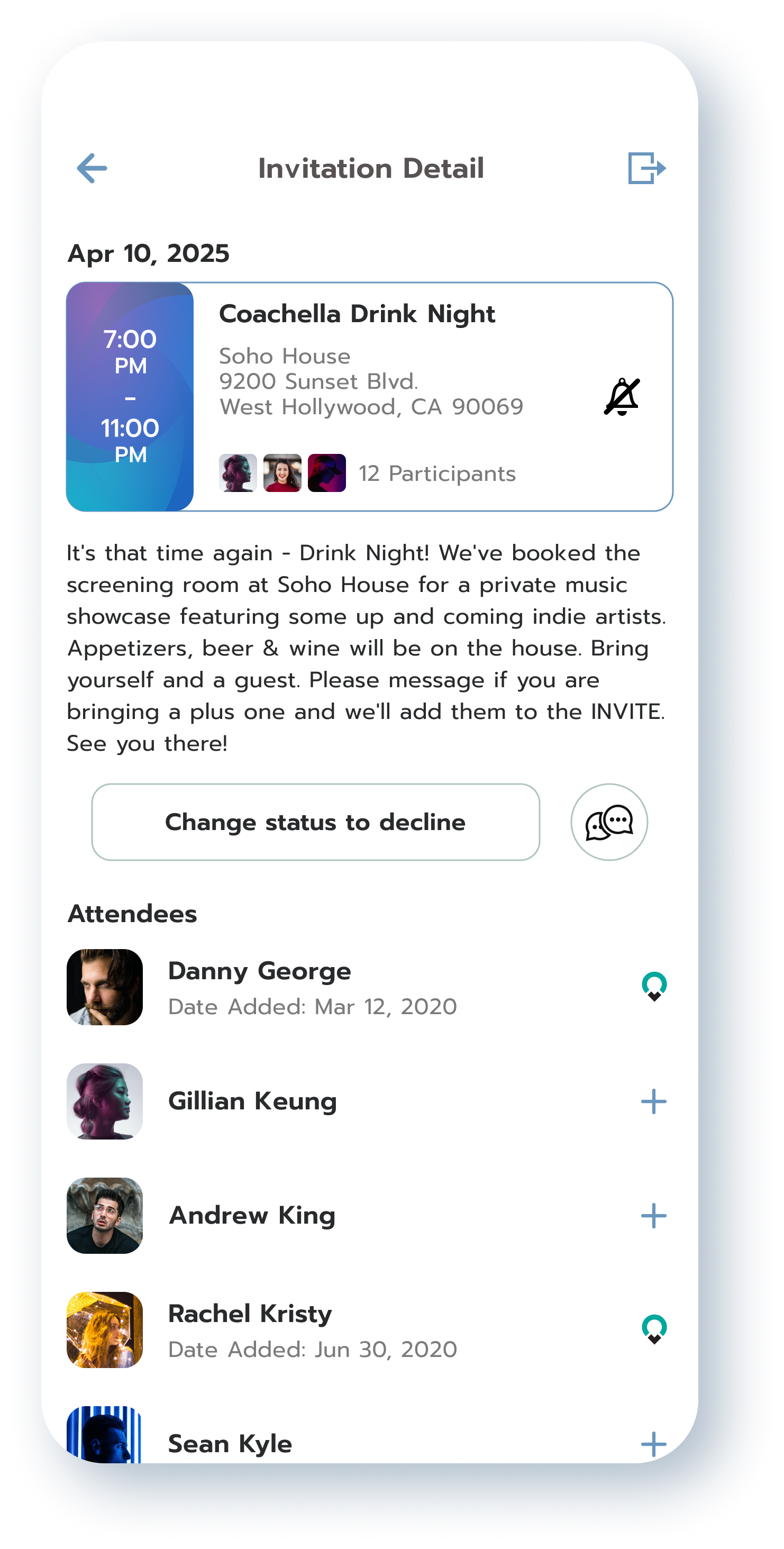Tap the pin icon beside Rachel Kristy
Viewport: 784px width, 1549px height.
[653, 1329]
